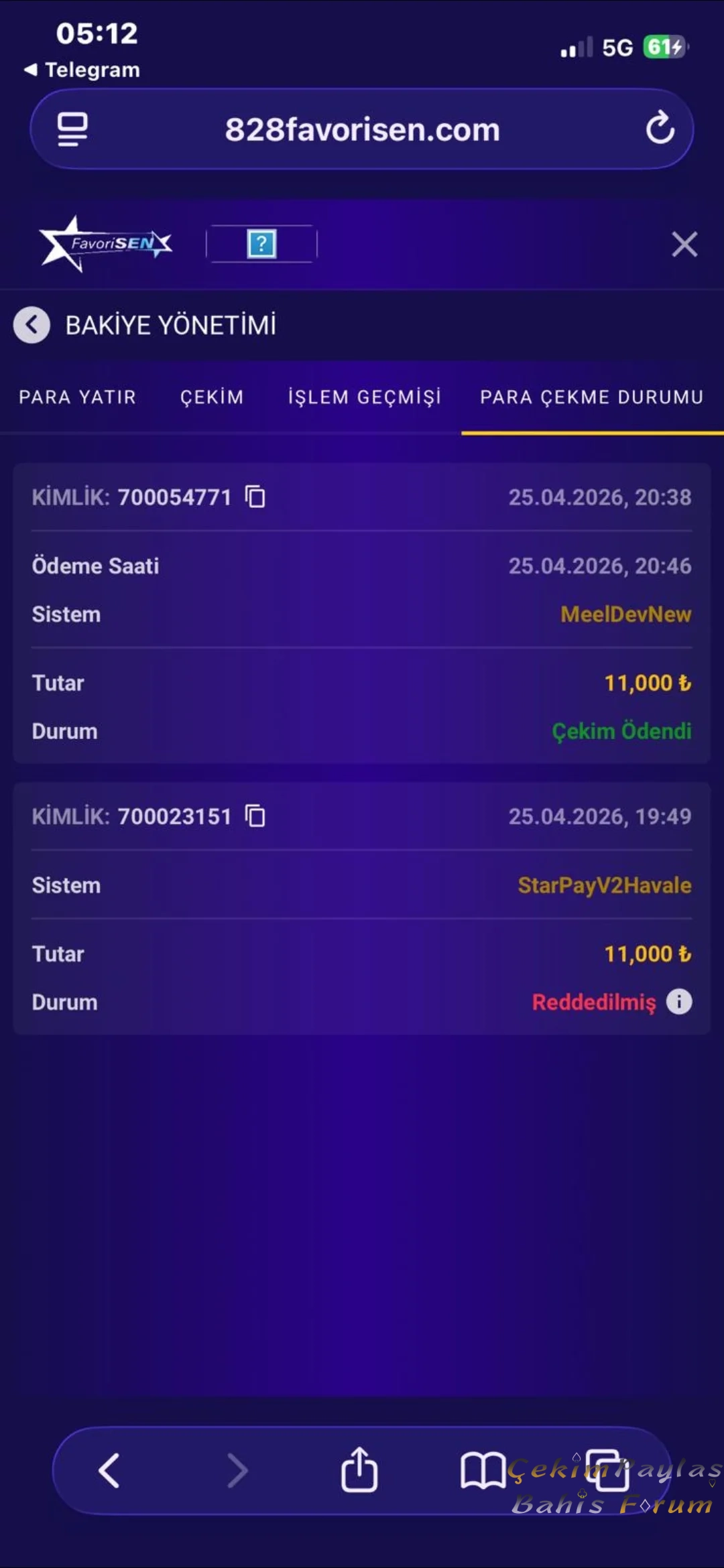Open browser bookmarks
Screen dimensions: 724x1568
(x=483, y=1470)
